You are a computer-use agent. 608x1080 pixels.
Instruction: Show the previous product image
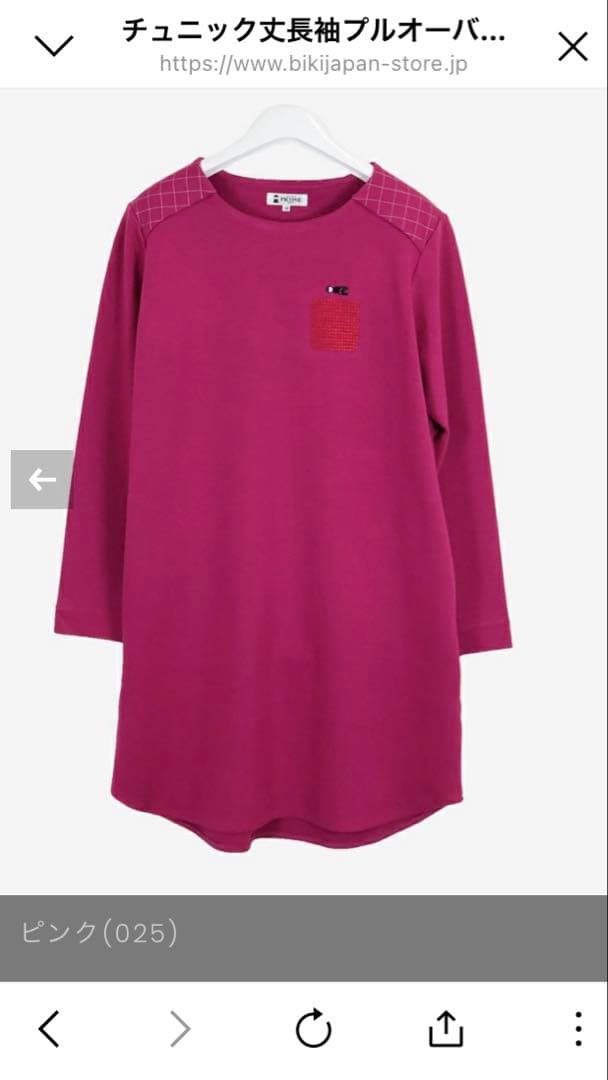(x=42, y=480)
